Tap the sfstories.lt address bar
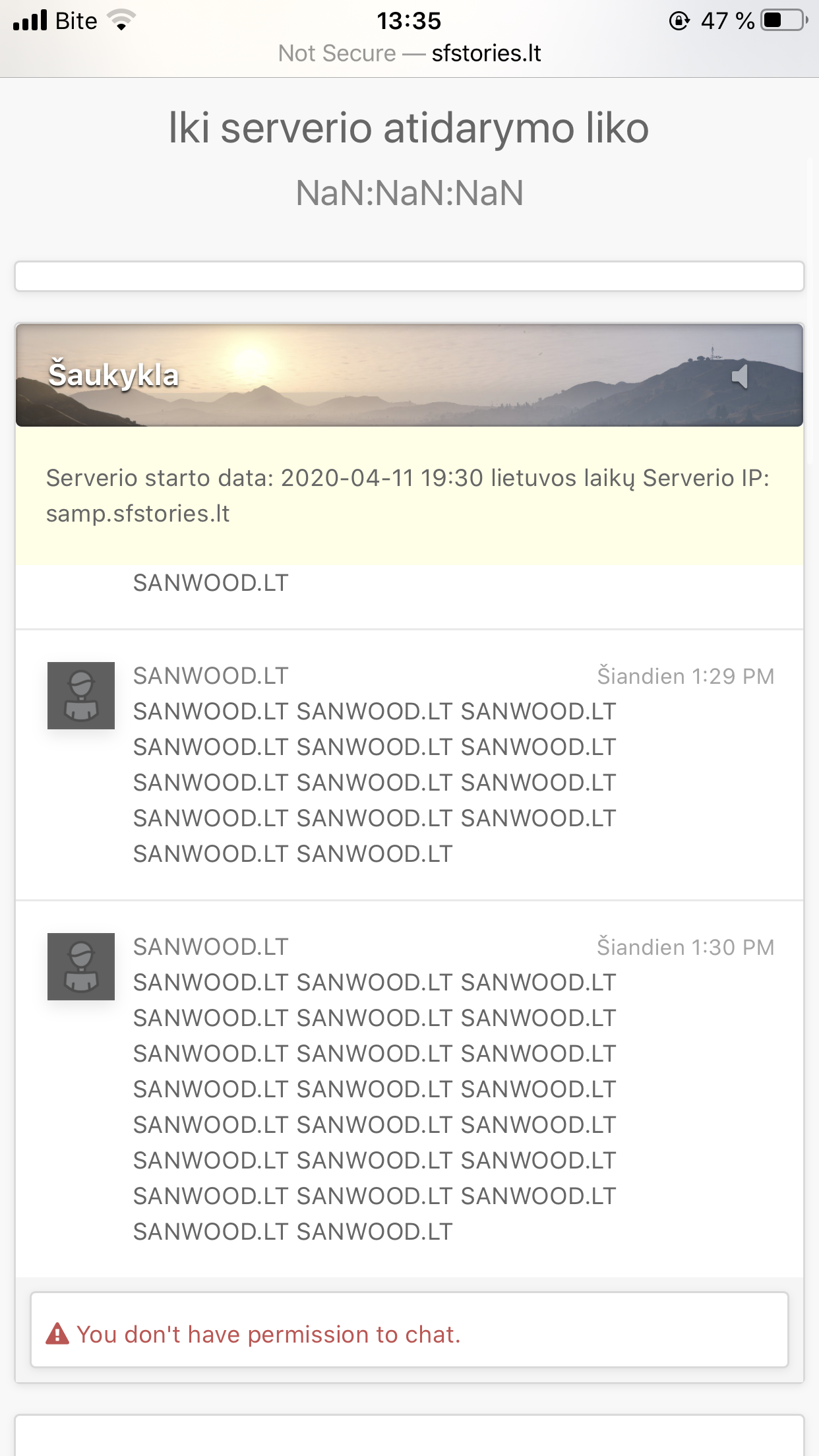This screenshot has width=819, height=1456. pyautogui.click(x=409, y=53)
